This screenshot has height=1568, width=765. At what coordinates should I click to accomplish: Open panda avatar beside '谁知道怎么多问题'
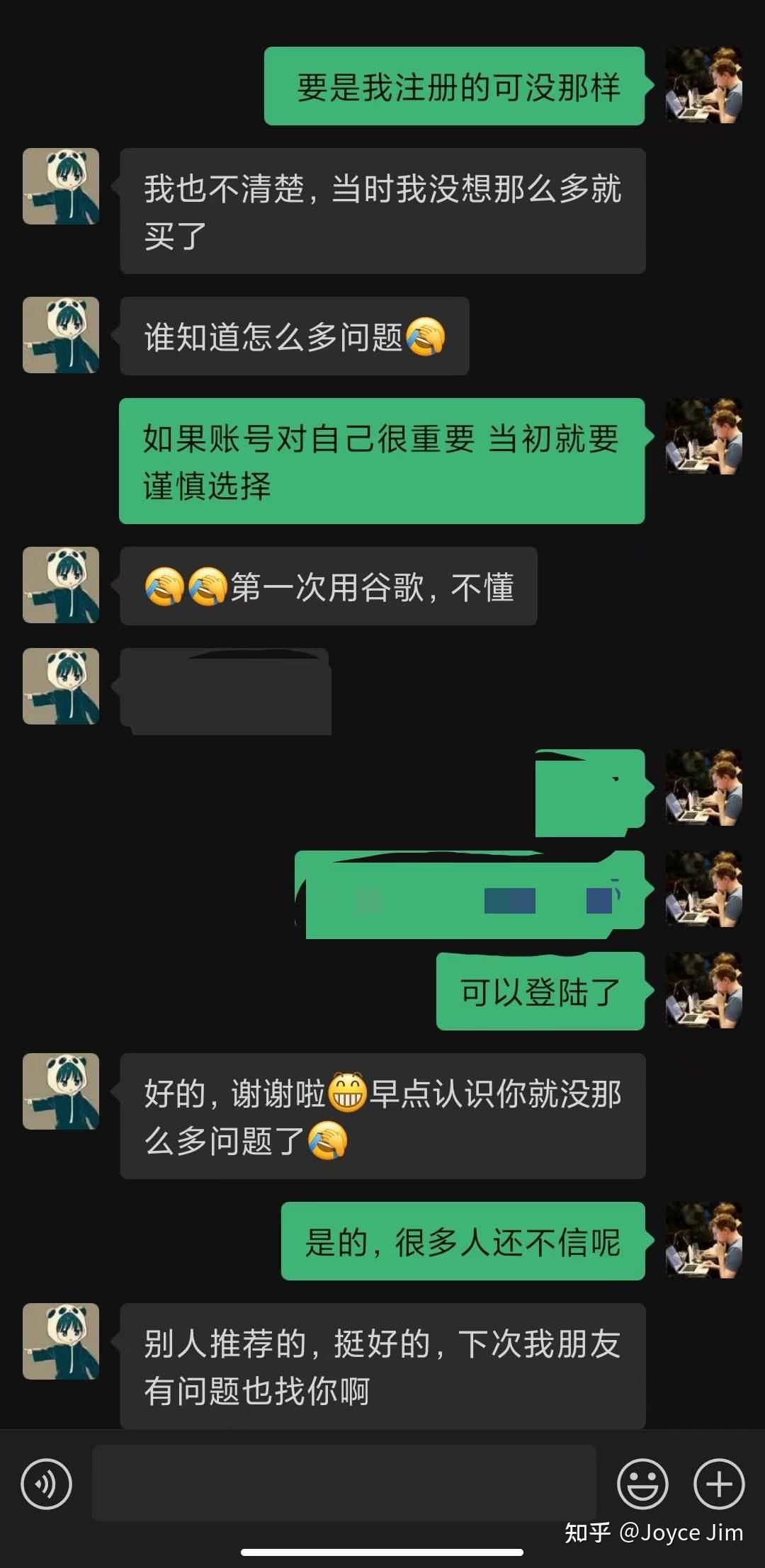pyautogui.click(x=61, y=335)
